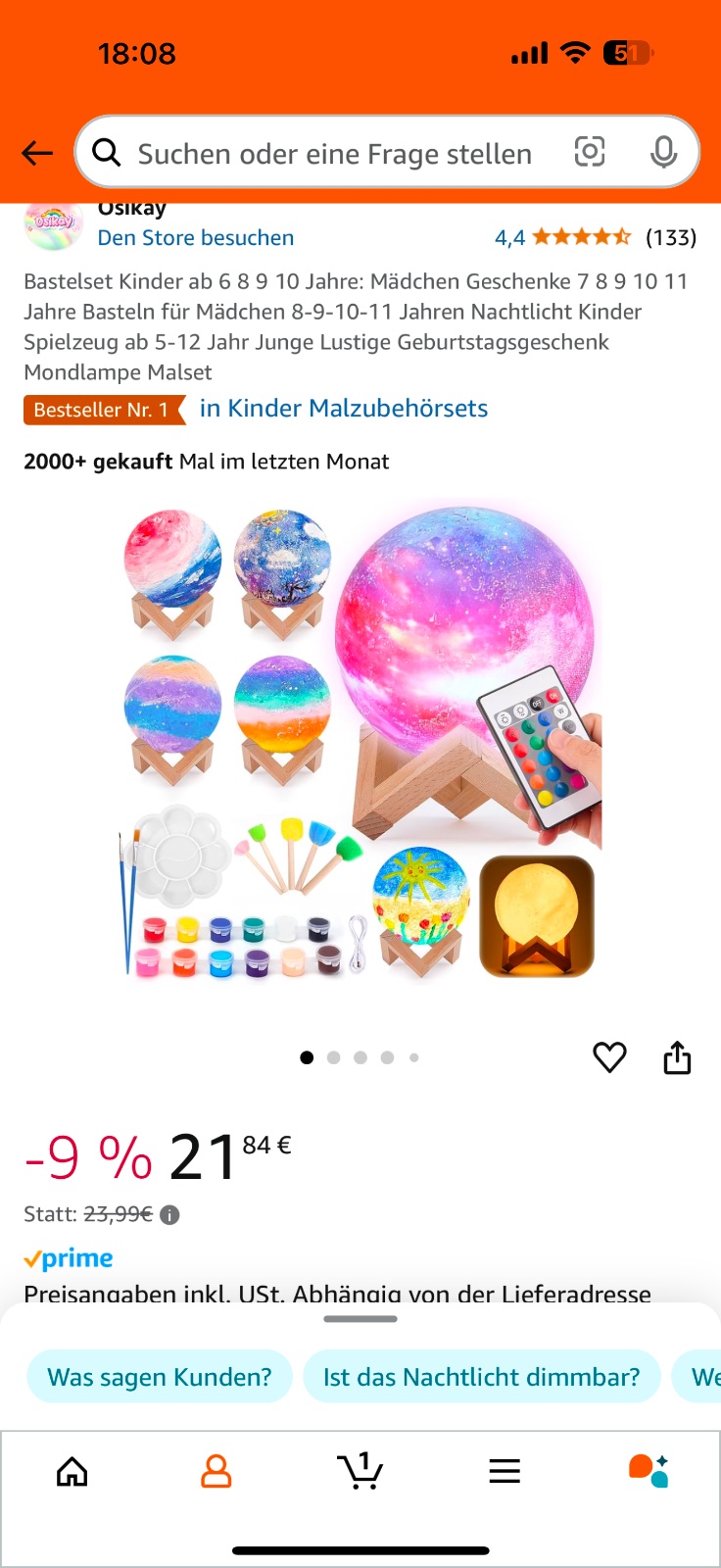Ask "Ist das Nachtlicht dimmbar?"

(x=481, y=1377)
